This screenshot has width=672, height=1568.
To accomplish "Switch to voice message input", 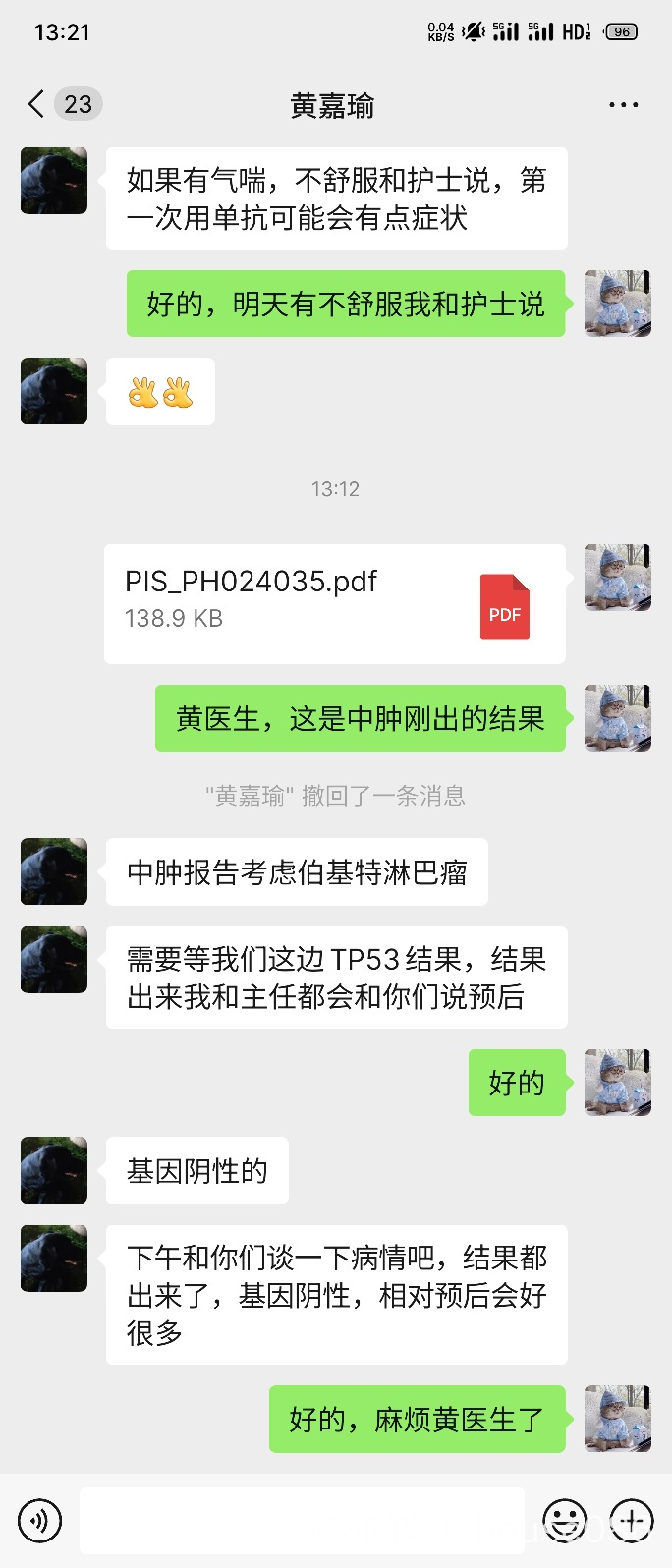I will (39, 1521).
